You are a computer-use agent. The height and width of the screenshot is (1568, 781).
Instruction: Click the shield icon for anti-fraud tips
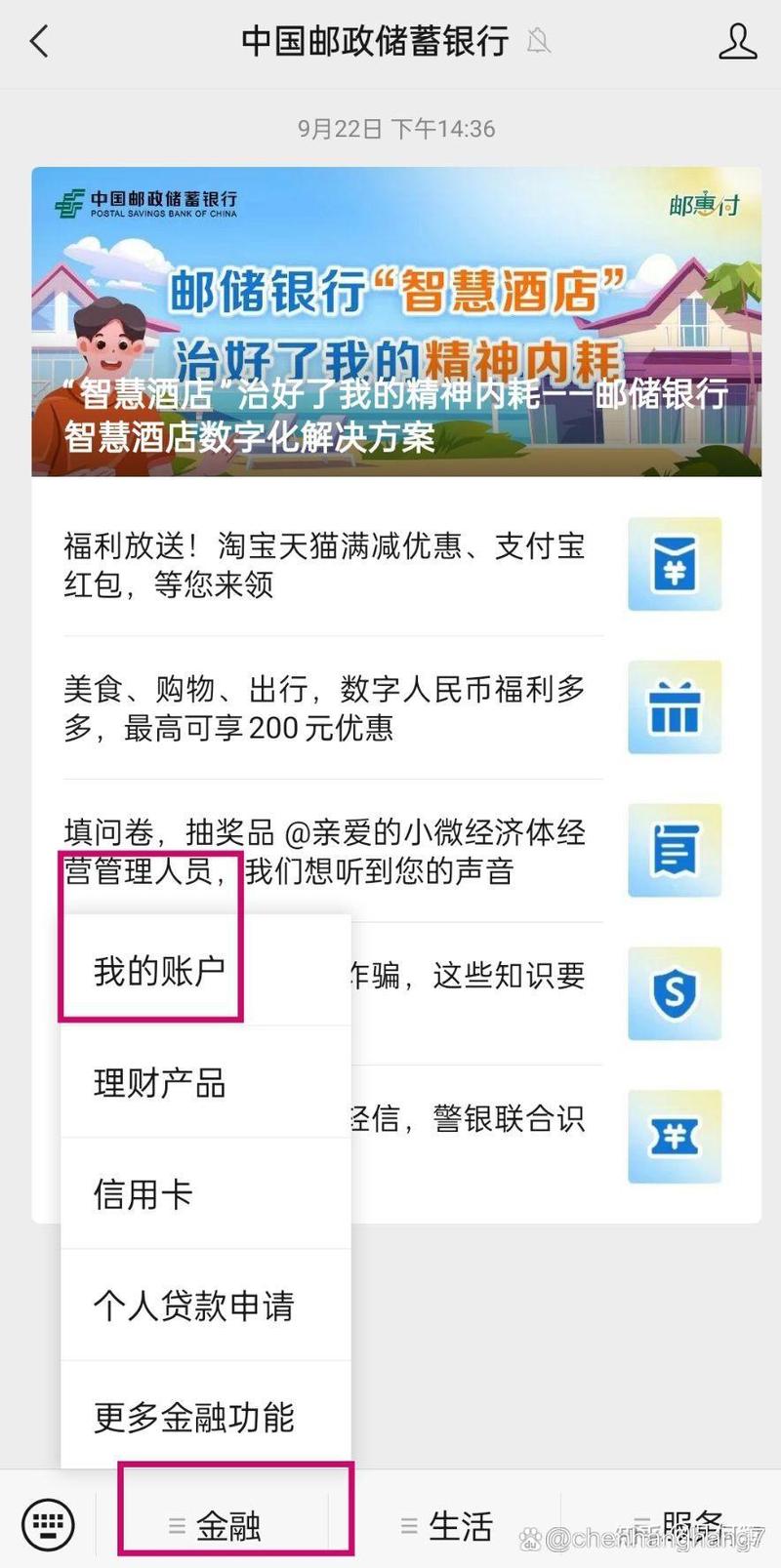(x=674, y=995)
